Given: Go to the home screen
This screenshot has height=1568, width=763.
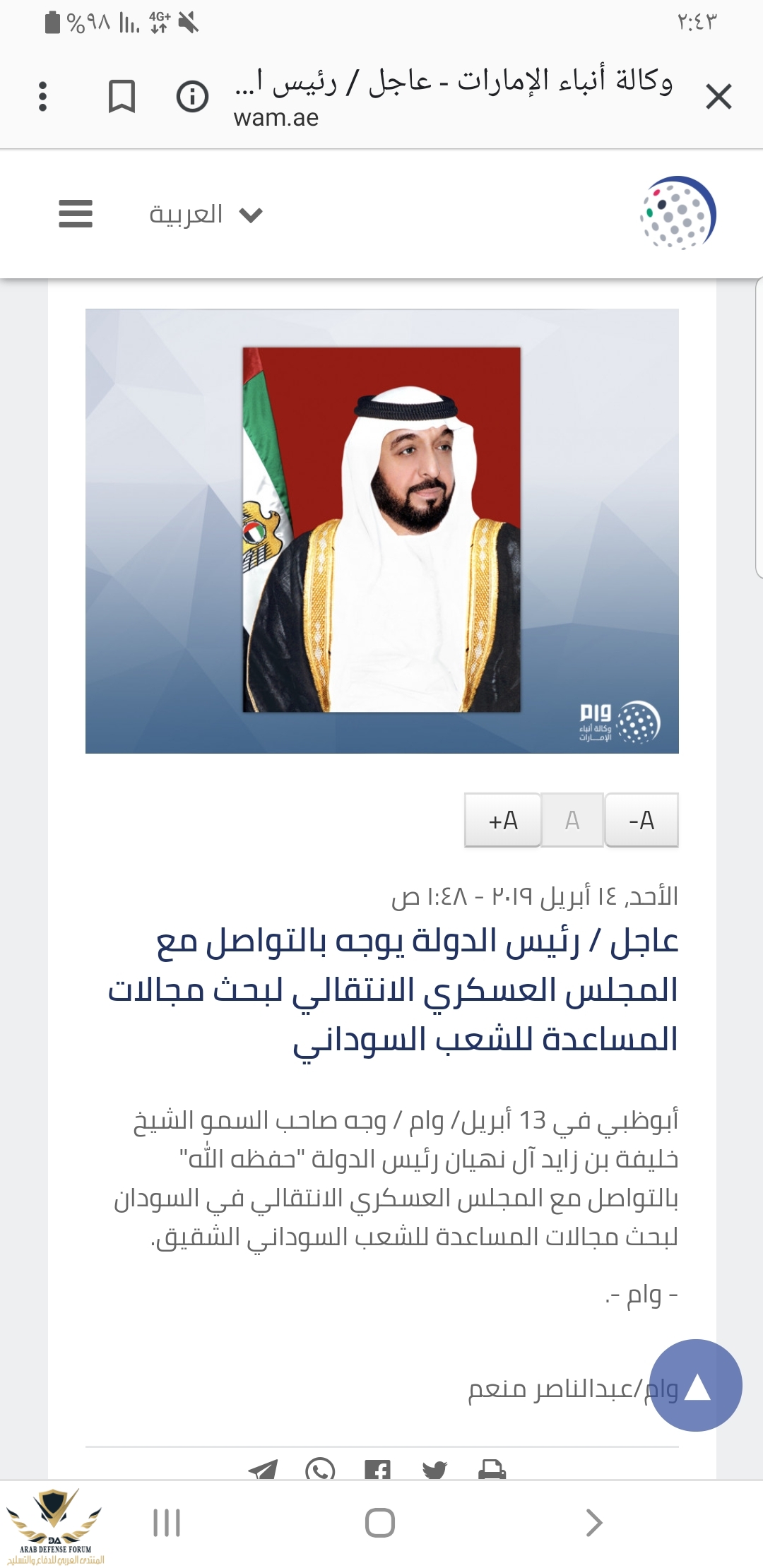Looking at the screenshot, I should [x=380, y=1523].
